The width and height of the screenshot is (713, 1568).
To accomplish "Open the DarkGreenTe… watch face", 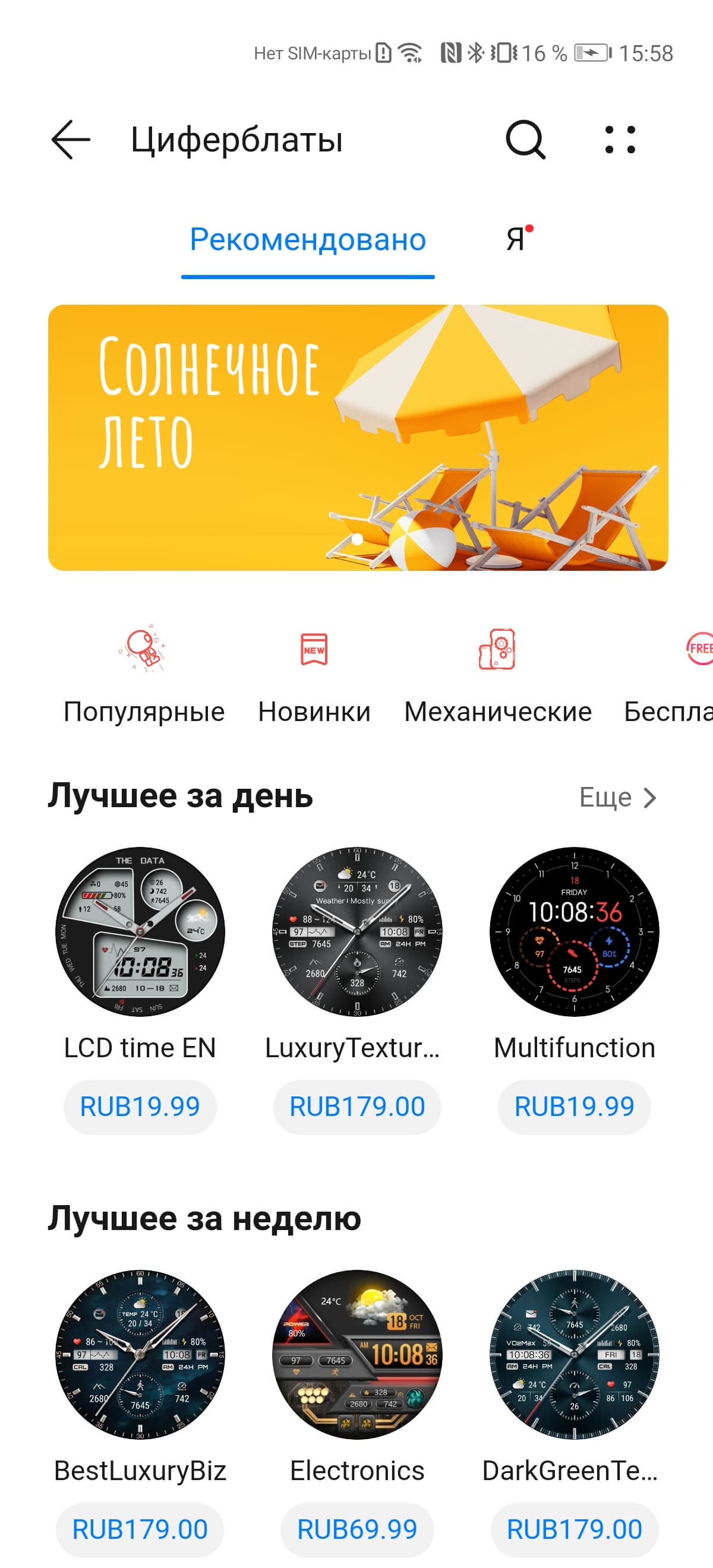I will [x=574, y=1354].
